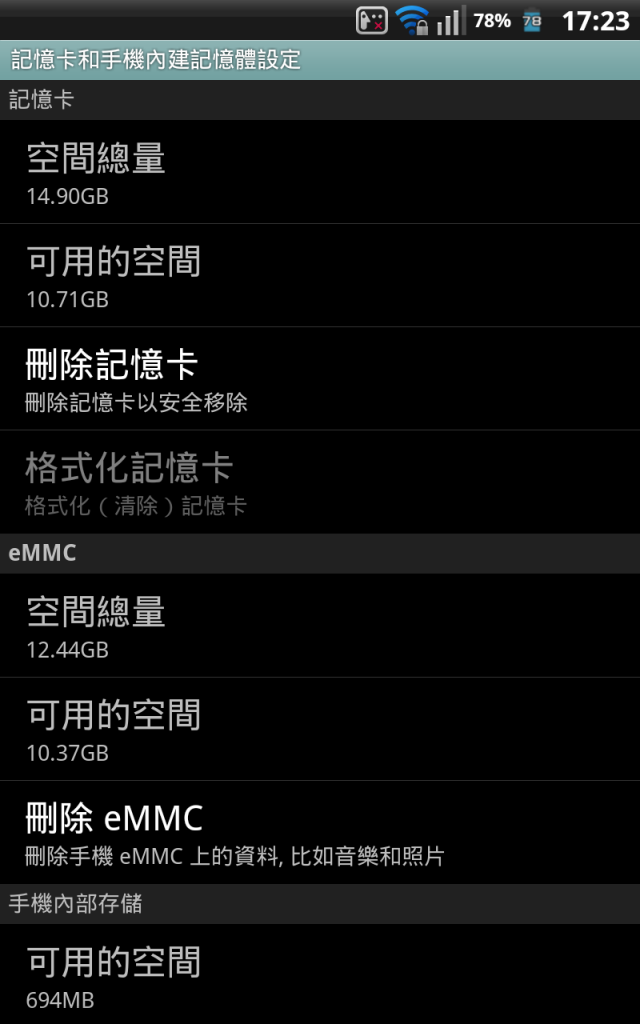Tap 刪除記憶卡 to unmount the SD card
Image resolution: width=640 pixels, height=1024 pixels.
[x=320, y=378]
